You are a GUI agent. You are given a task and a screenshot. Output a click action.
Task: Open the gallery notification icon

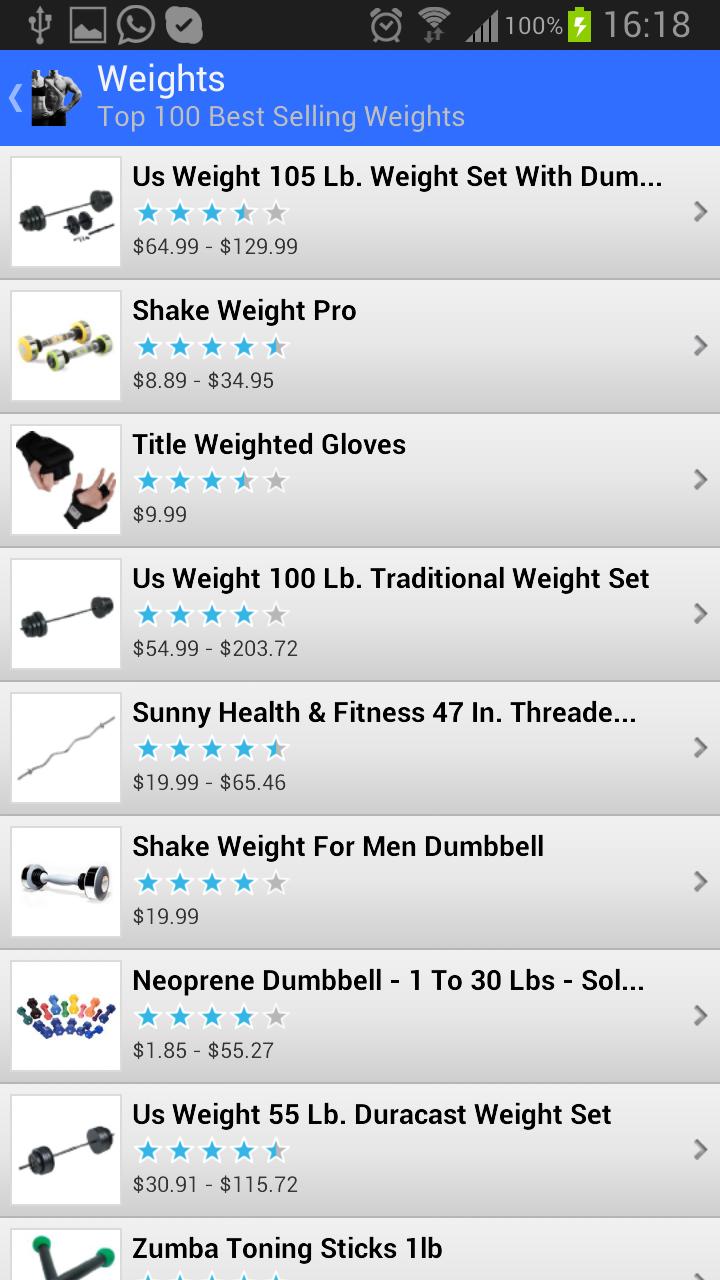pyautogui.click(x=88, y=24)
